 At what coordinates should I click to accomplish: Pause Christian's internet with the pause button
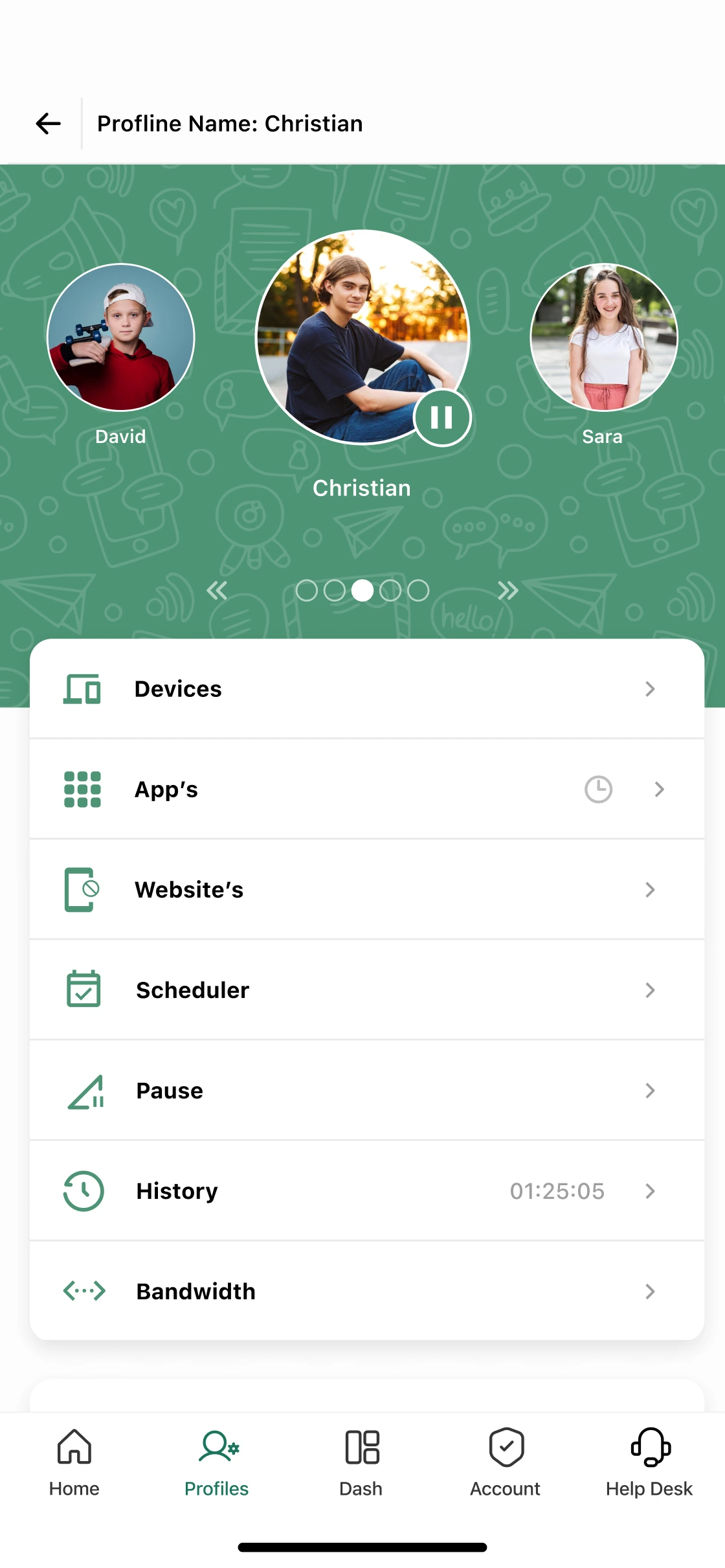coord(442,418)
